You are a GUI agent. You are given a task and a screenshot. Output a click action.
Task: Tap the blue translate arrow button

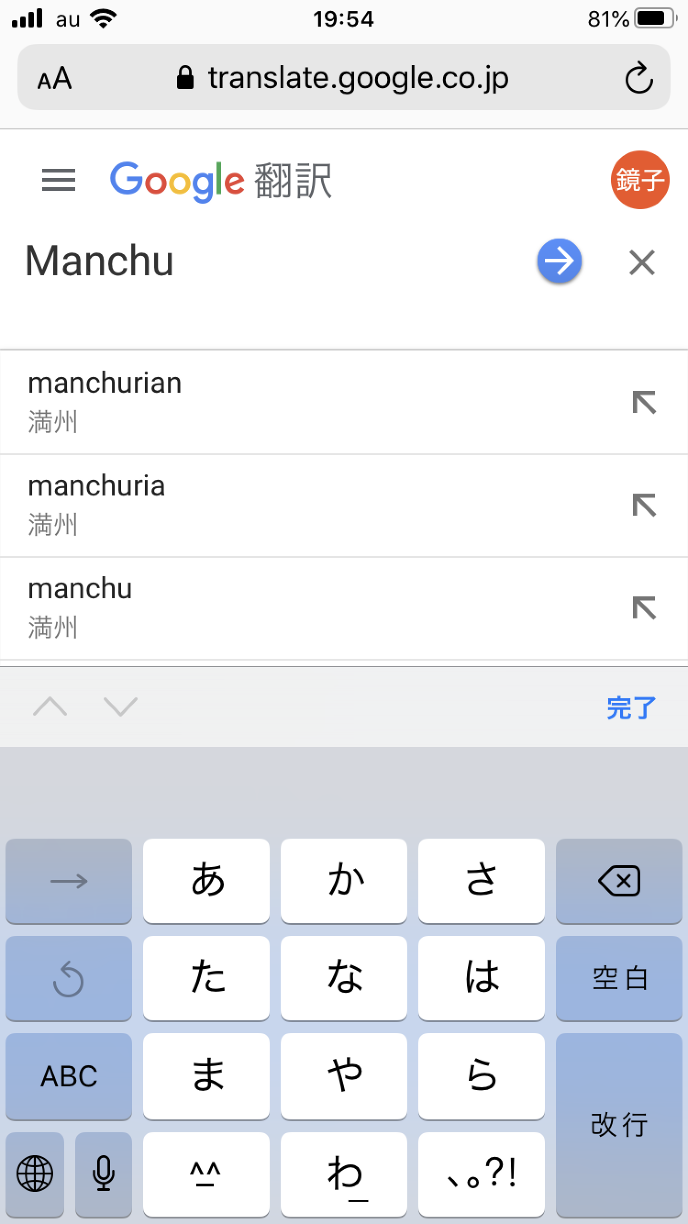(x=560, y=262)
